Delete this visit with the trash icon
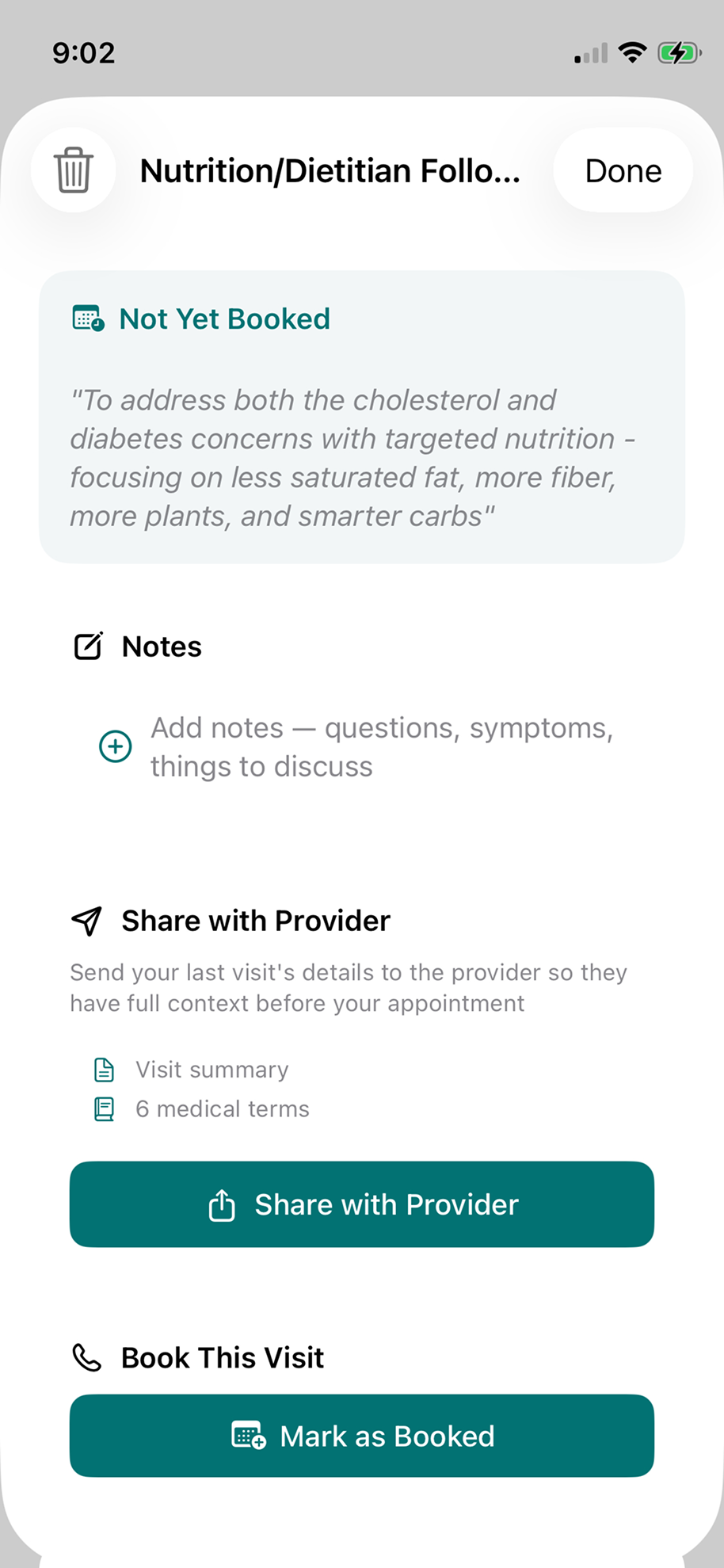The width and height of the screenshot is (724, 1568). click(73, 170)
